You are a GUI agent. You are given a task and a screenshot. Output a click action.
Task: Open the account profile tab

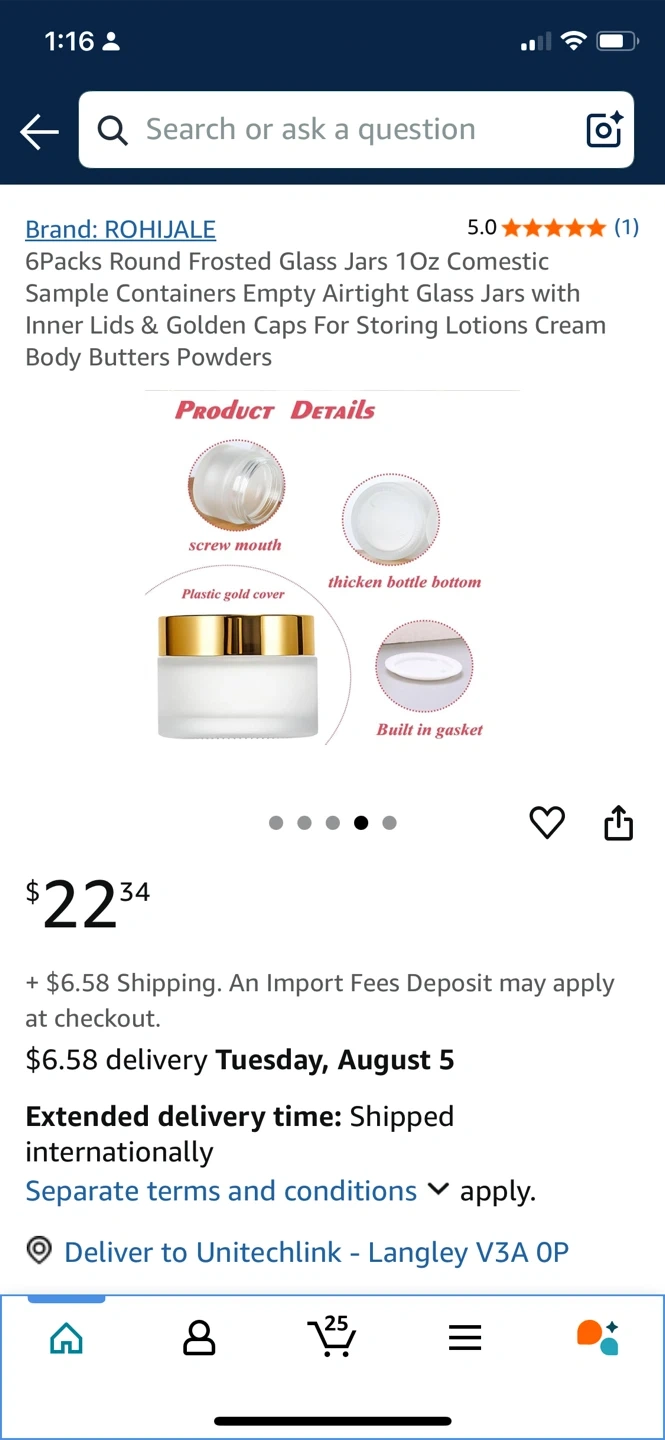pos(199,1337)
